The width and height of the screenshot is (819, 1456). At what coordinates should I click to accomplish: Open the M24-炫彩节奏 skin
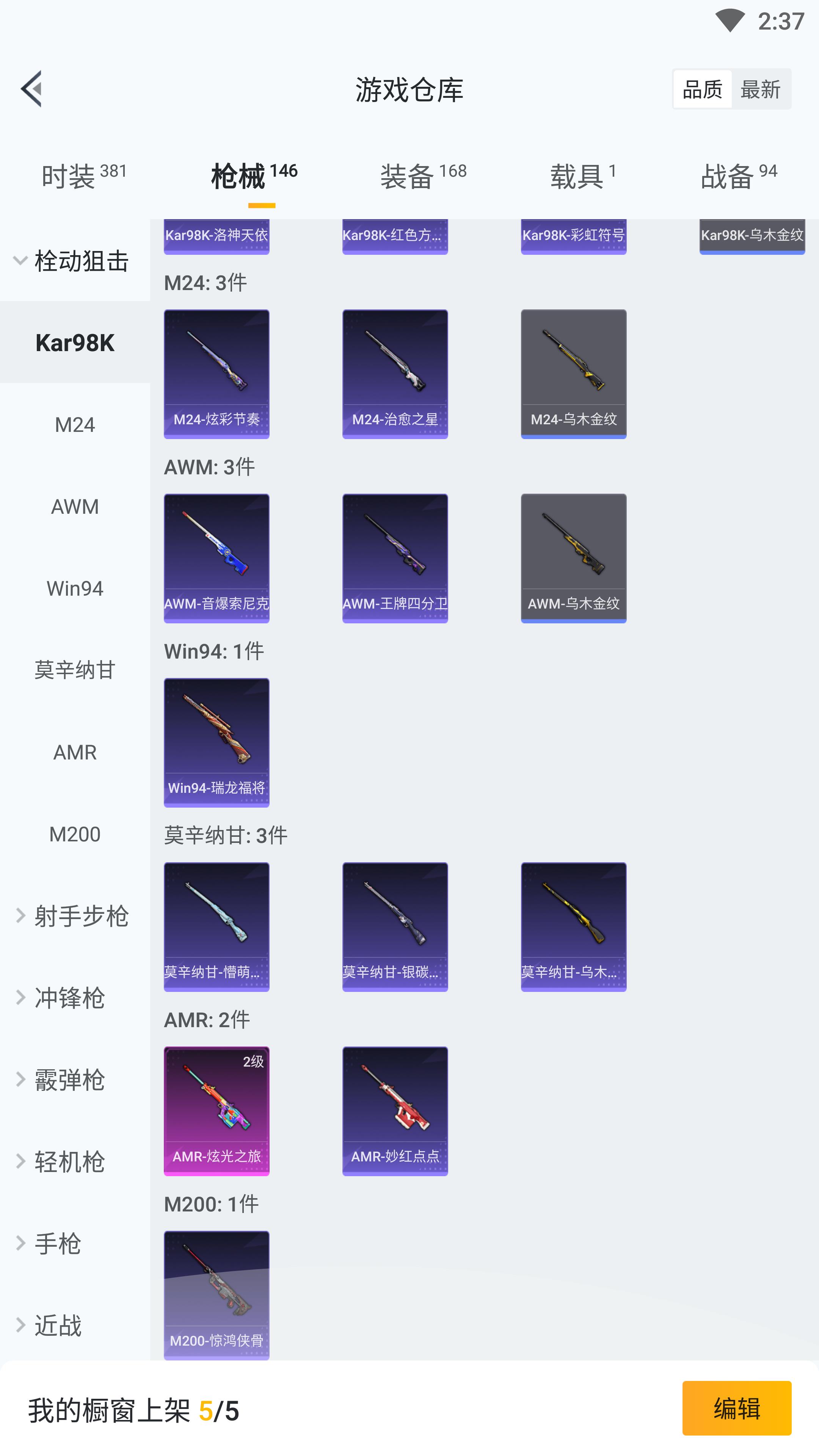click(217, 373)
